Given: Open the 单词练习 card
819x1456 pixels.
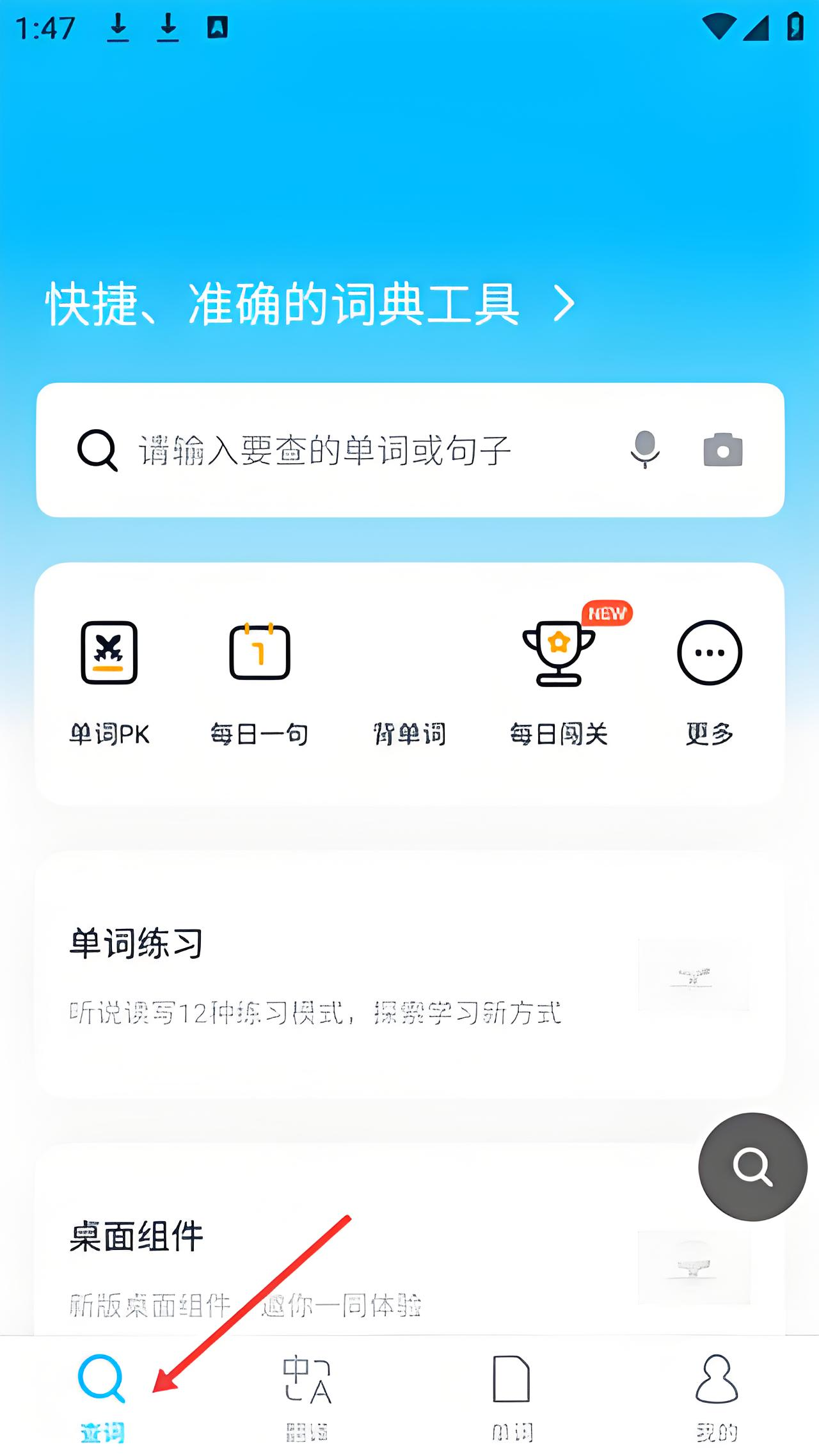Looking at the screenshot, I should (x=409, y=974).
